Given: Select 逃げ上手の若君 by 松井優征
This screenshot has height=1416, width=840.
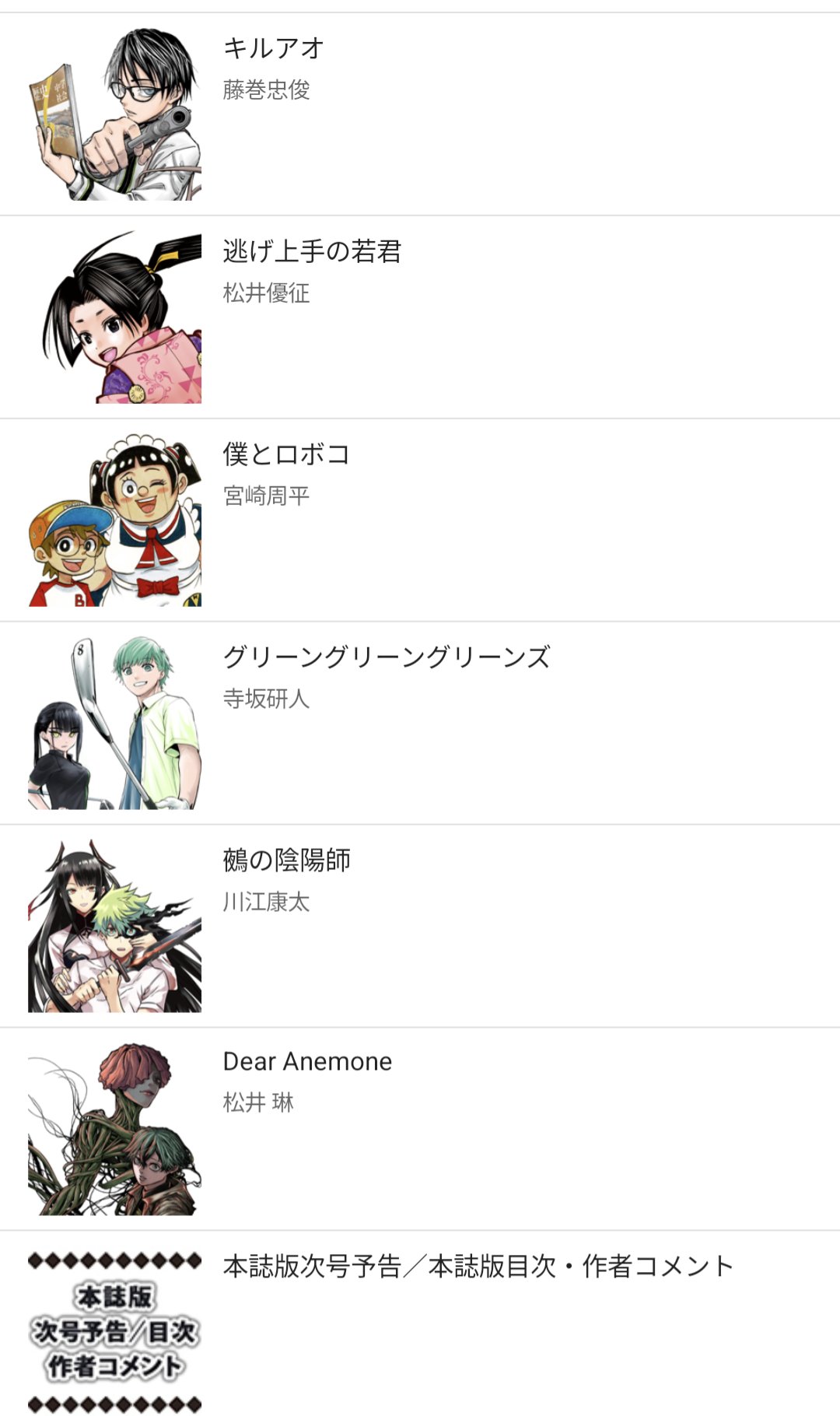Looking at the screenshot, I should pyautogui.click(x=311, y=251).
